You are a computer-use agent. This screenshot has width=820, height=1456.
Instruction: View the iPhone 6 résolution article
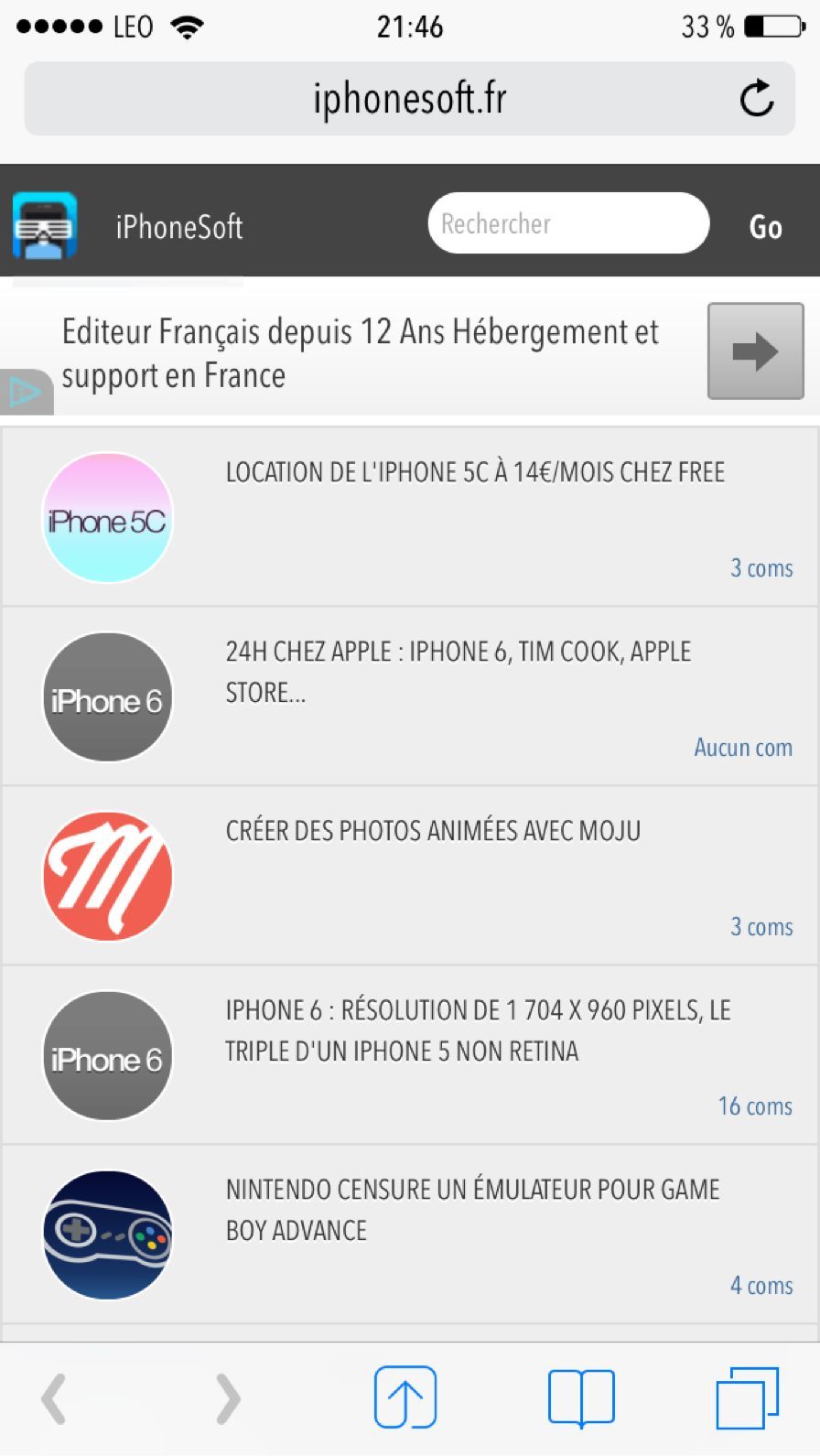[478, 1030]
